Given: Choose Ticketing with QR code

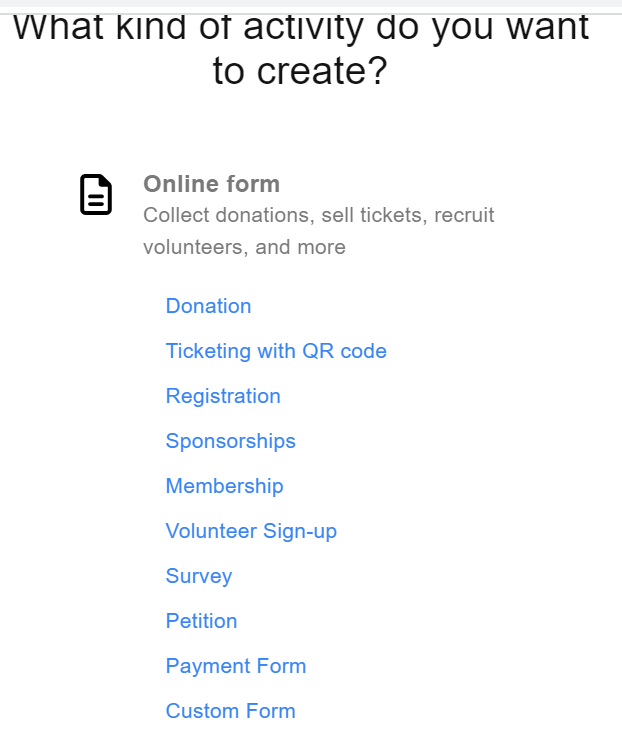Looking at the screenshot, I should 276,351.
